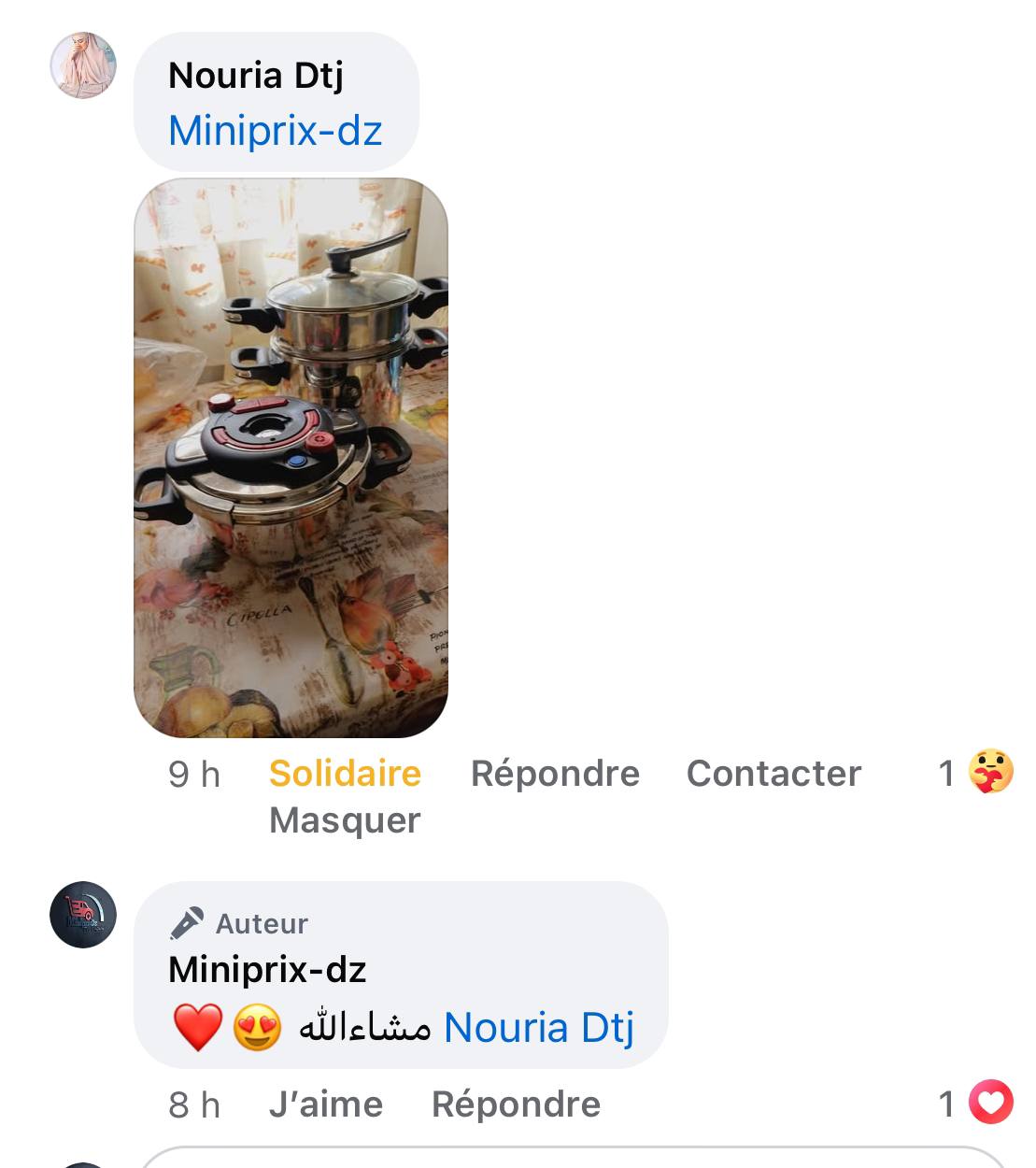Open the Miniprix-dz author avatar
This screenshot has height=1168, width=1036.
tap(83, 915)
